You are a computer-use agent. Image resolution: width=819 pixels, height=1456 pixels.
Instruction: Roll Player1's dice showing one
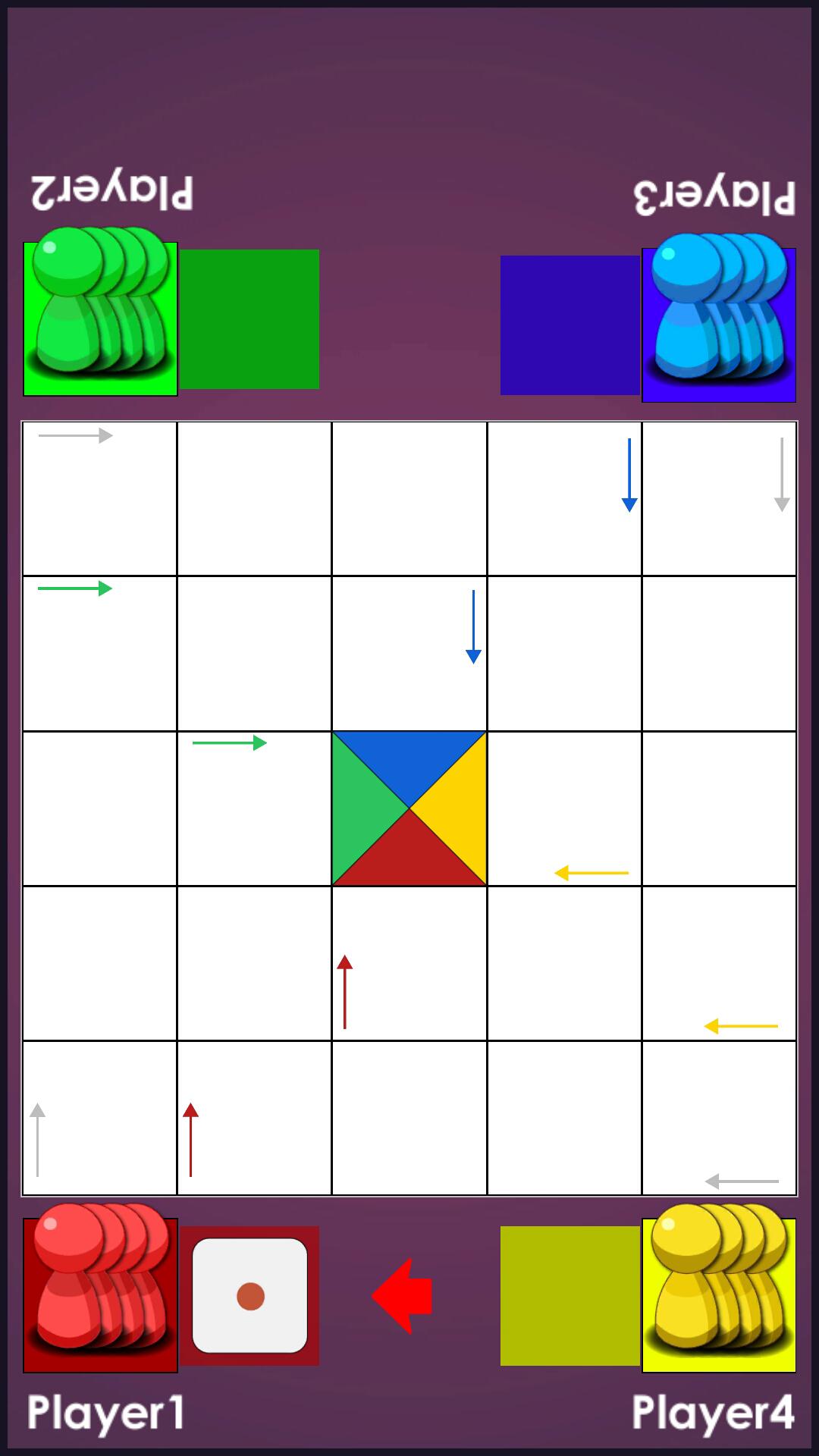[x=249, y=1296]
